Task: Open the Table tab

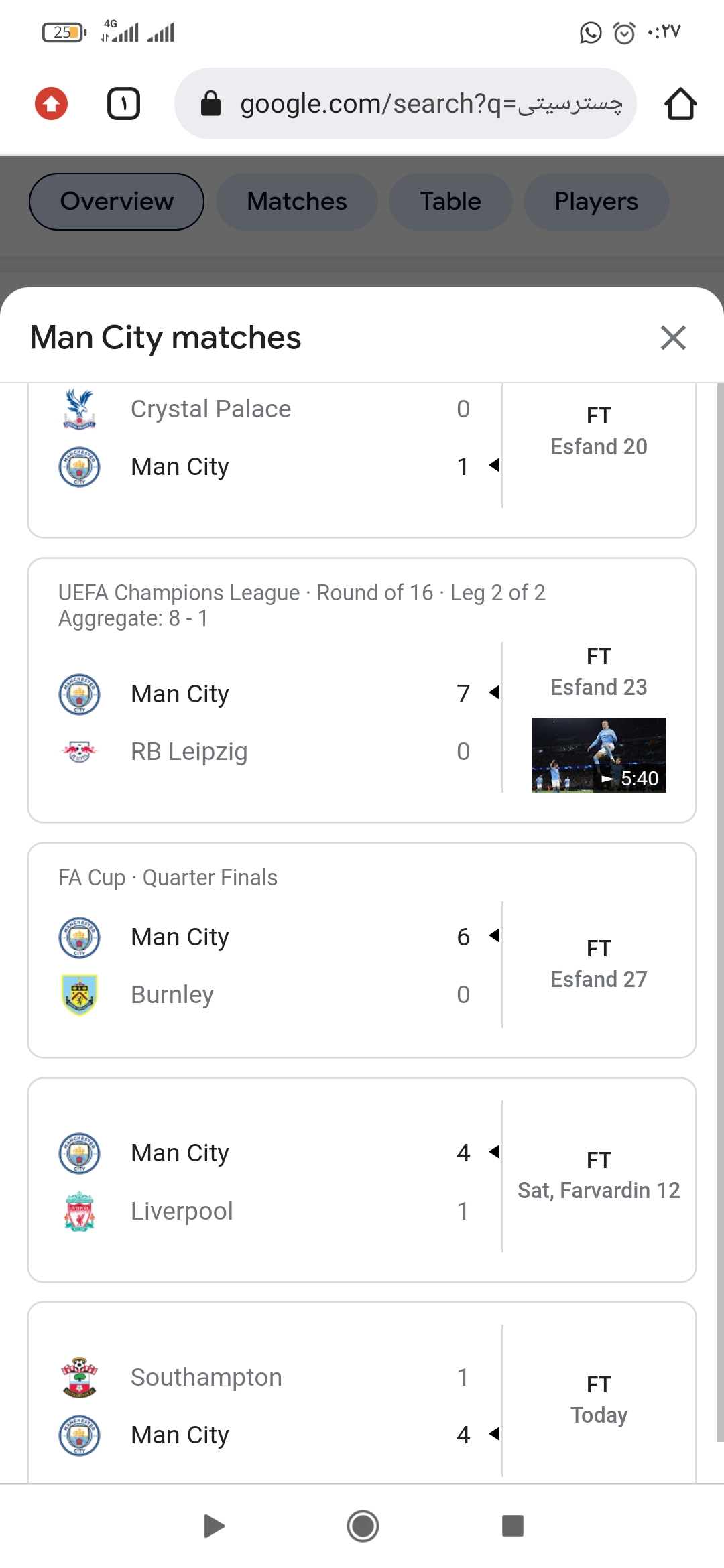Action: pos(450,202)
